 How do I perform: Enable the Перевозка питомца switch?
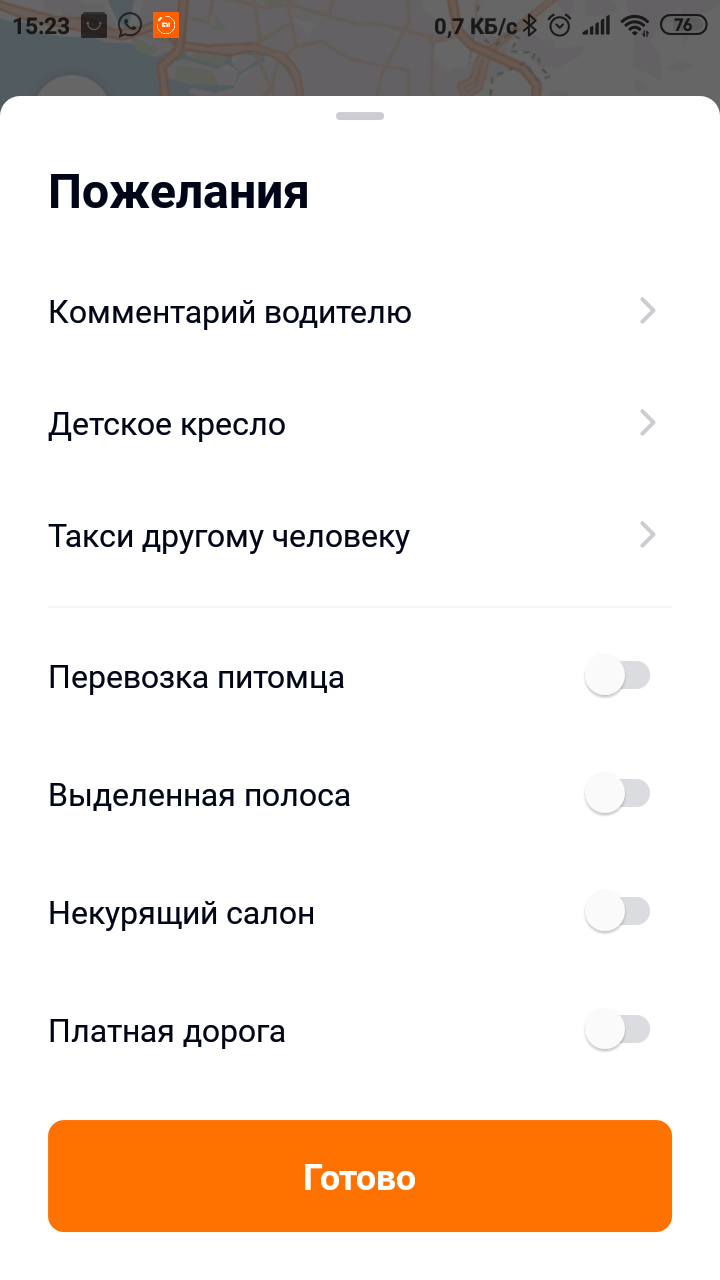pyautogui.click(x=617, y=677)
